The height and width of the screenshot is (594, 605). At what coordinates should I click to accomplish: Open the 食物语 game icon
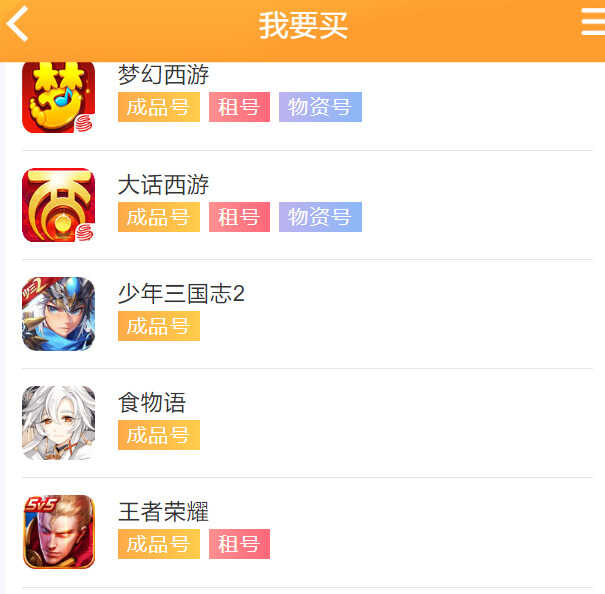click(58, 423)
